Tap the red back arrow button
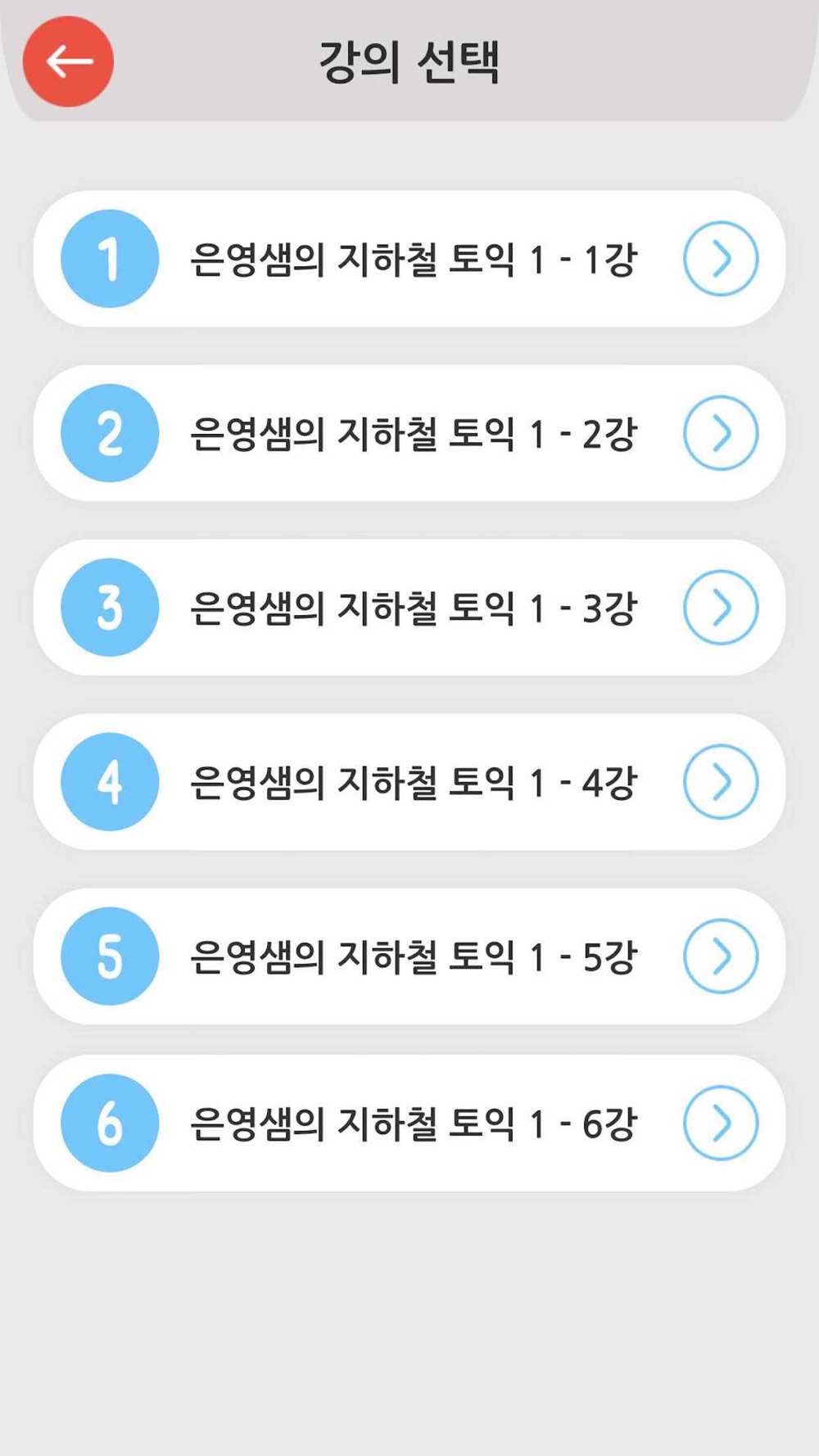The width and height of the screenshot is (819, 1456). tap(68, 61)
